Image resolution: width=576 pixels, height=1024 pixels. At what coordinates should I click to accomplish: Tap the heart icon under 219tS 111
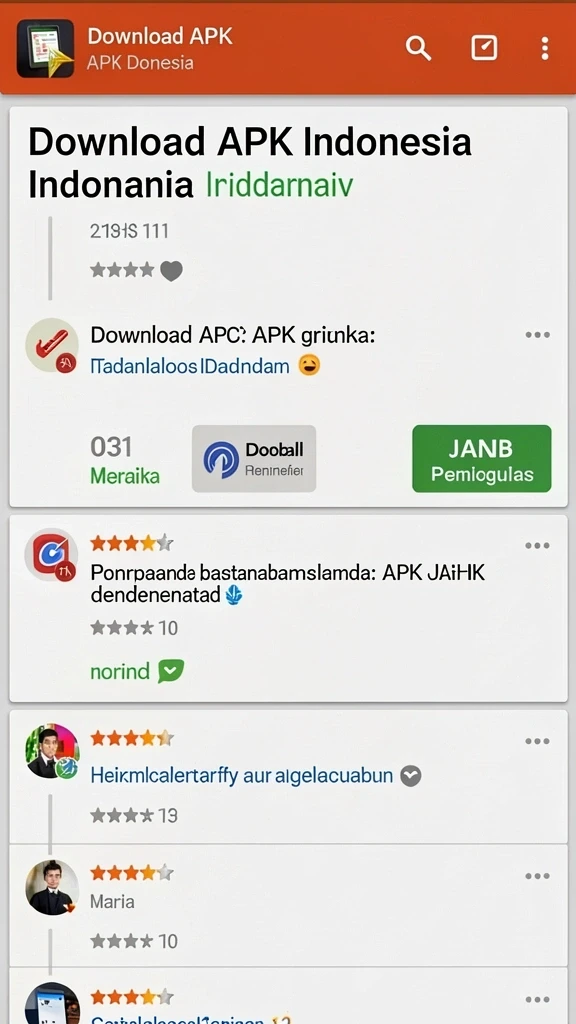click(x=171, y=270)
